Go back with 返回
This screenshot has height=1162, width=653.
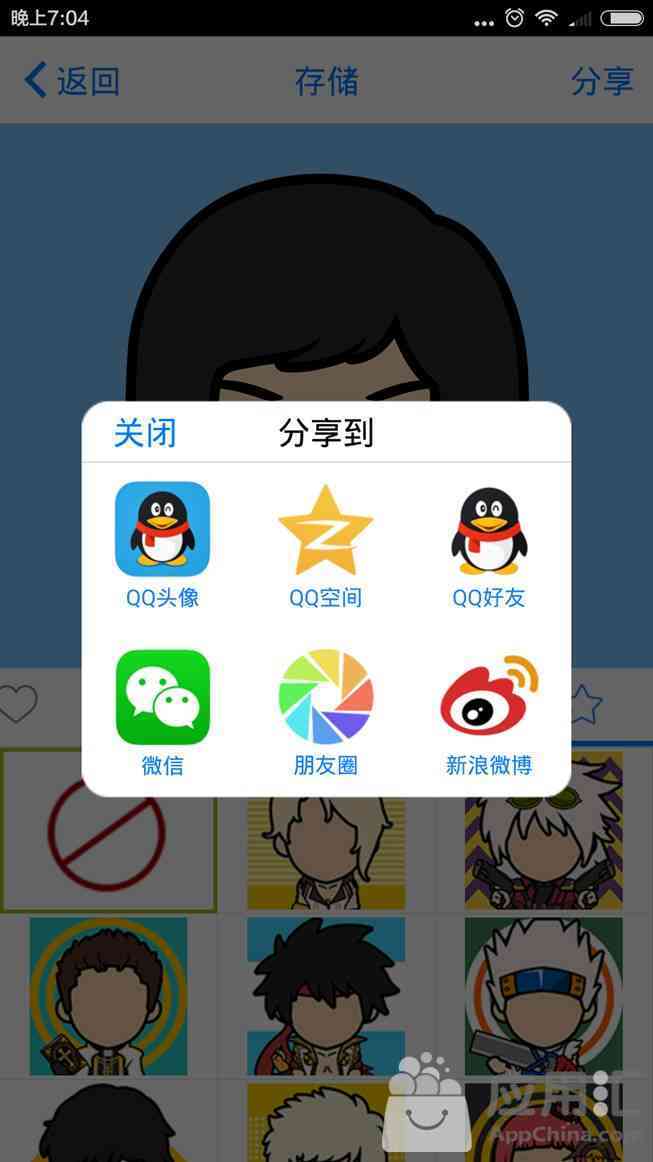(72, 81)
